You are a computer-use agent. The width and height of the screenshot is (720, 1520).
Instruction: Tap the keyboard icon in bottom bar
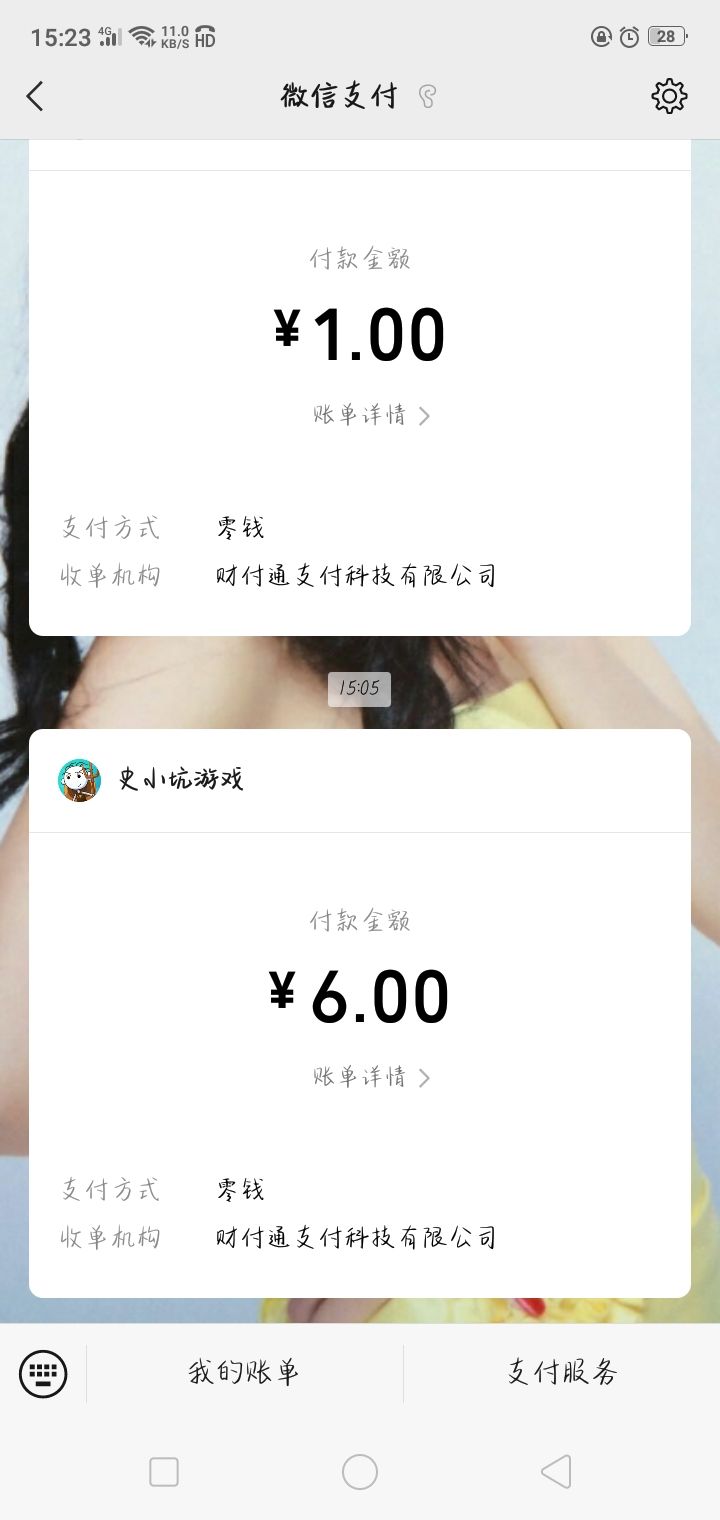pos(43,1374)
